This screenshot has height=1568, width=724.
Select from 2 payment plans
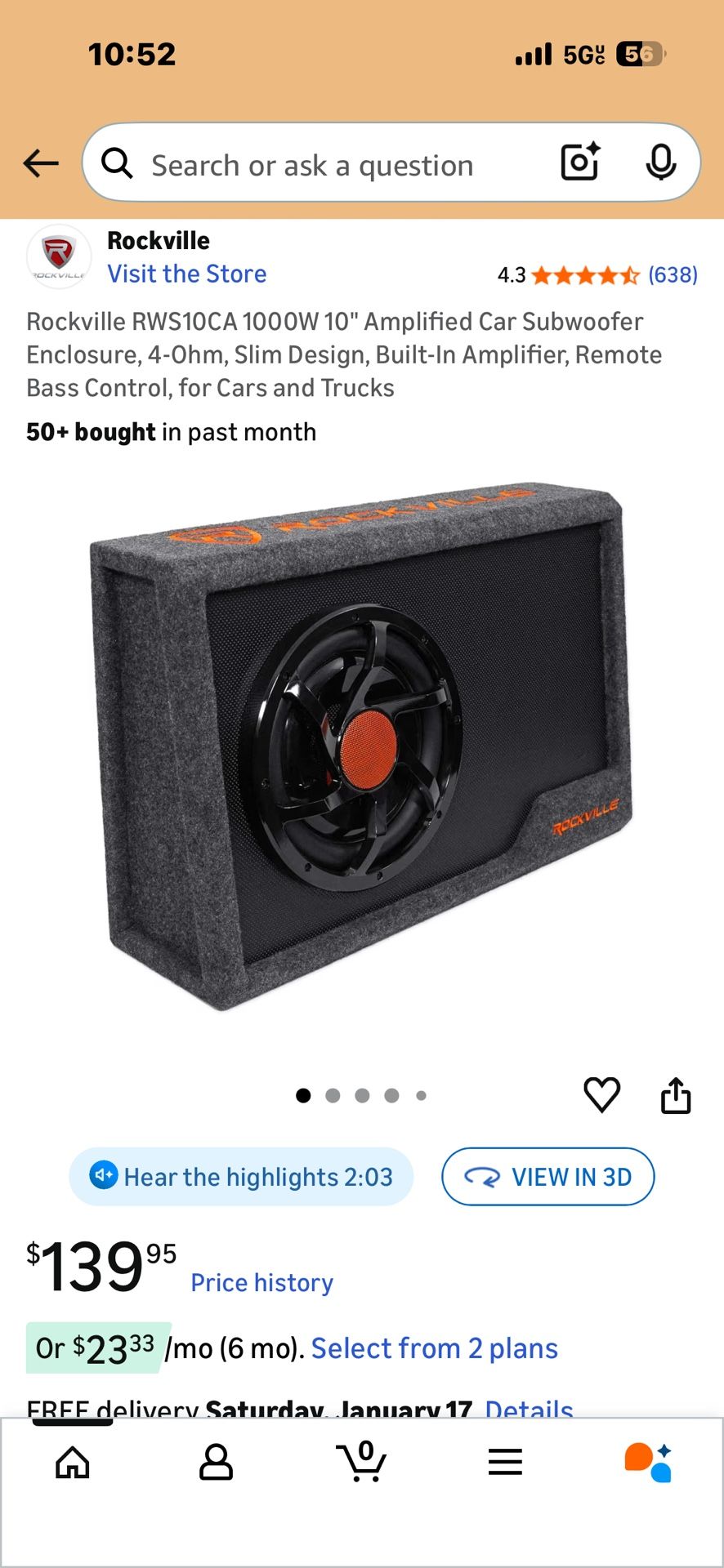[x=434, y=1348]
